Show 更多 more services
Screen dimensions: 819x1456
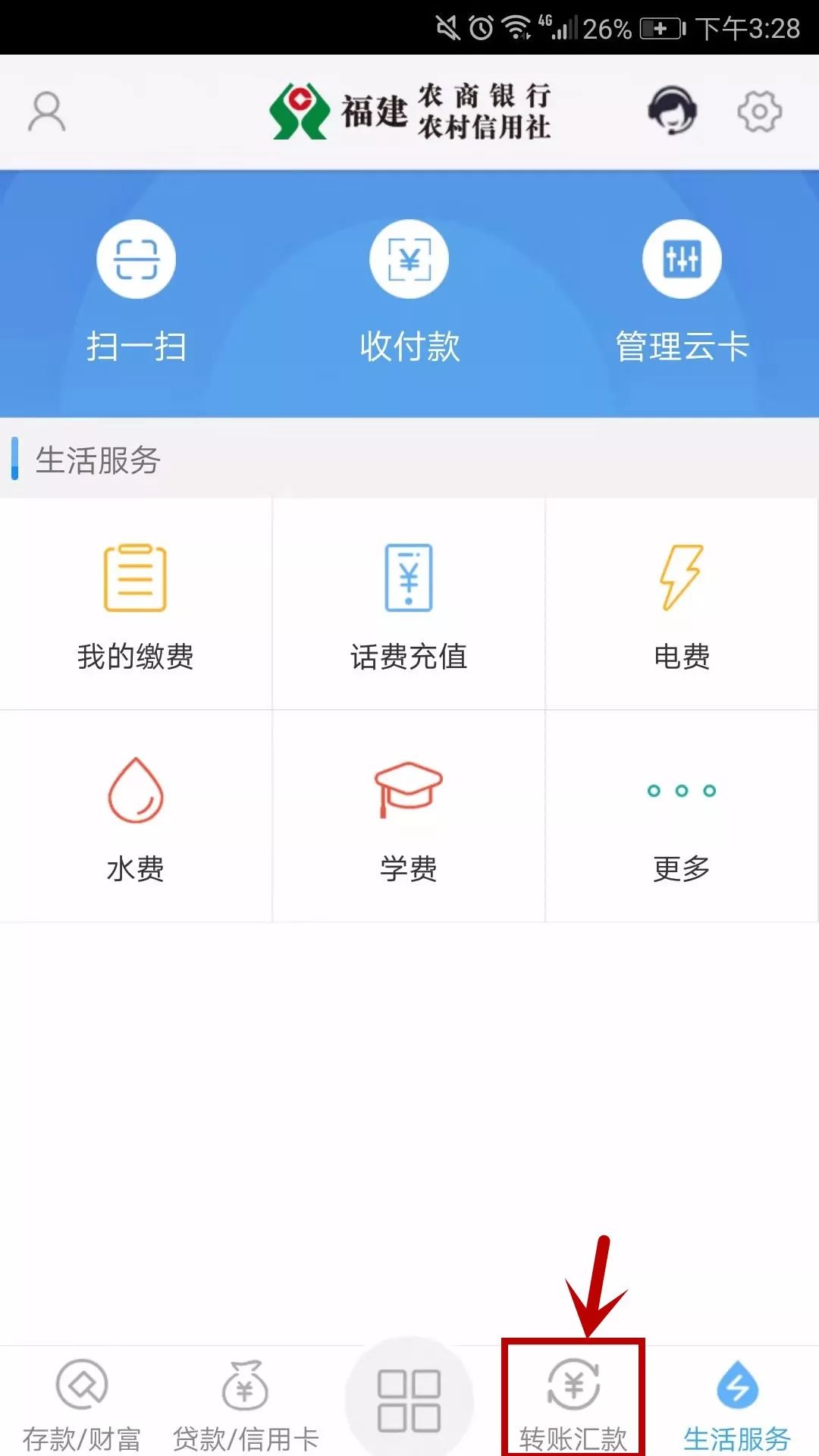tap(682, 817)
